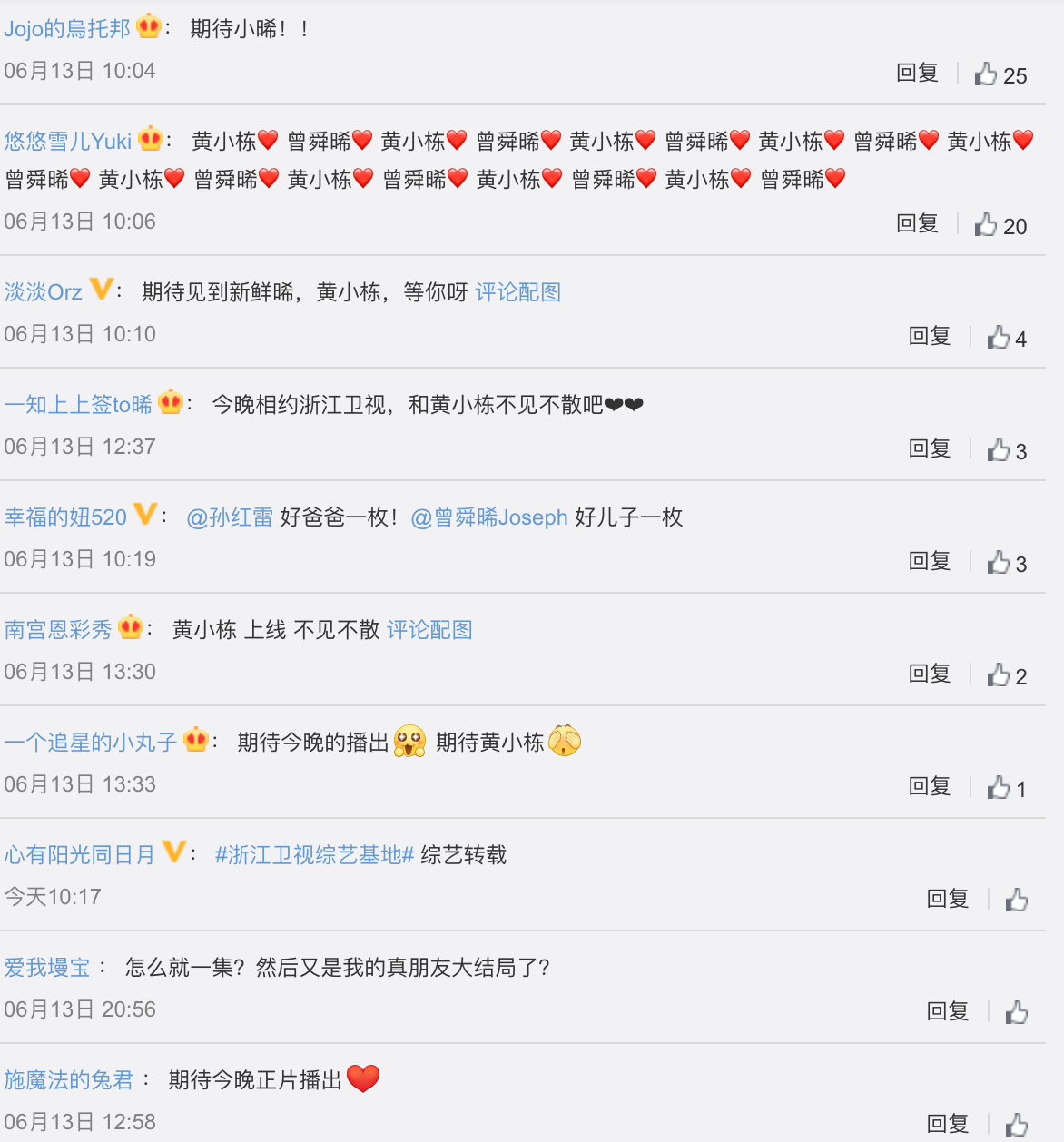
Task: Like the comment by Jojo的烏托邦
Action: pos(1000,74)
